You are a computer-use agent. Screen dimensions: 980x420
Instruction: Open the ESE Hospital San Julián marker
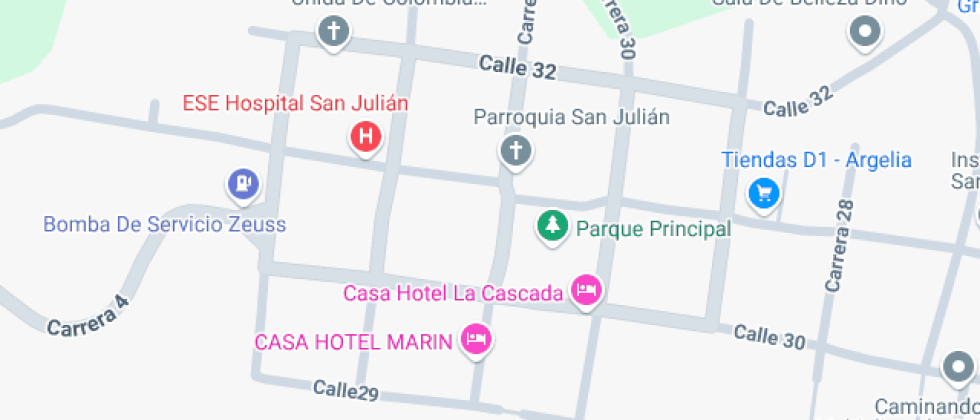pos(367,136)
